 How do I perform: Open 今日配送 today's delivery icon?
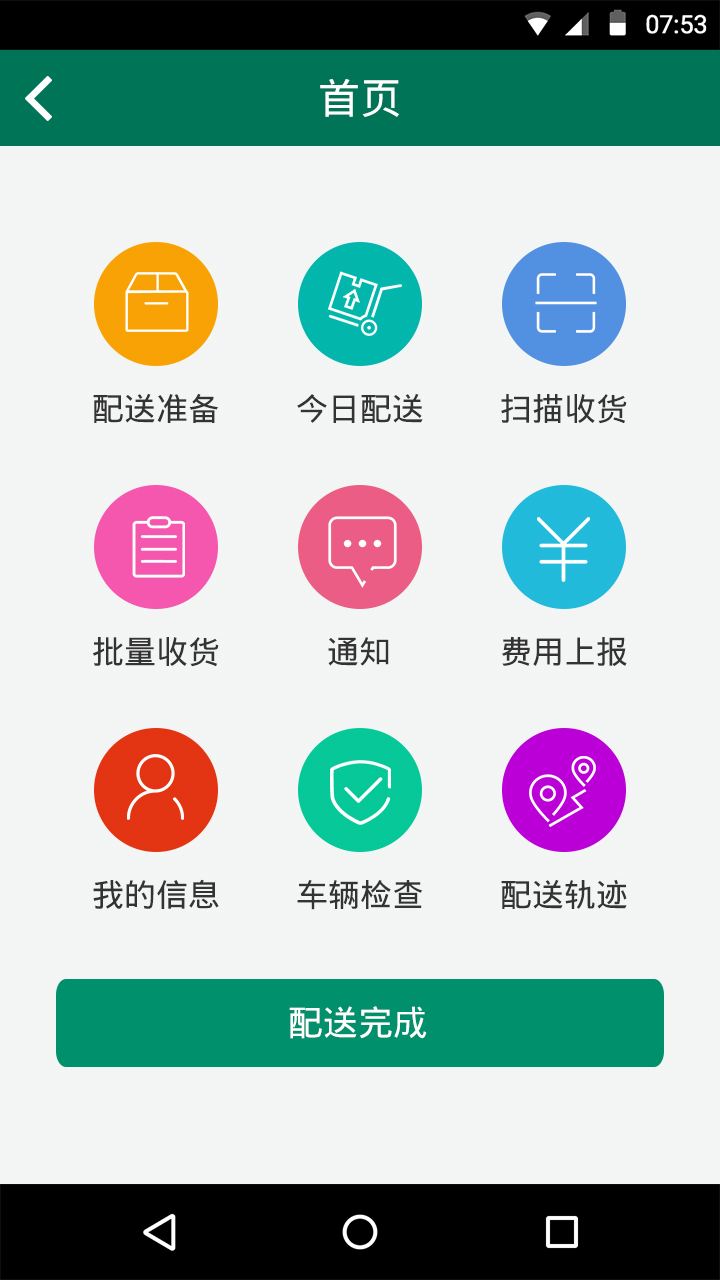[x=360, y=303]
